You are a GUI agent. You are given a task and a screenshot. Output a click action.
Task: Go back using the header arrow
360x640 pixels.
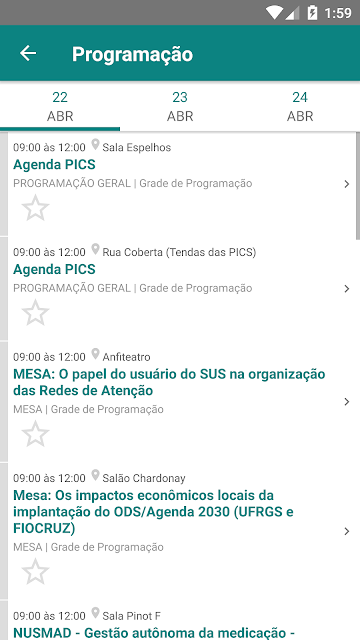coord(28,53)
